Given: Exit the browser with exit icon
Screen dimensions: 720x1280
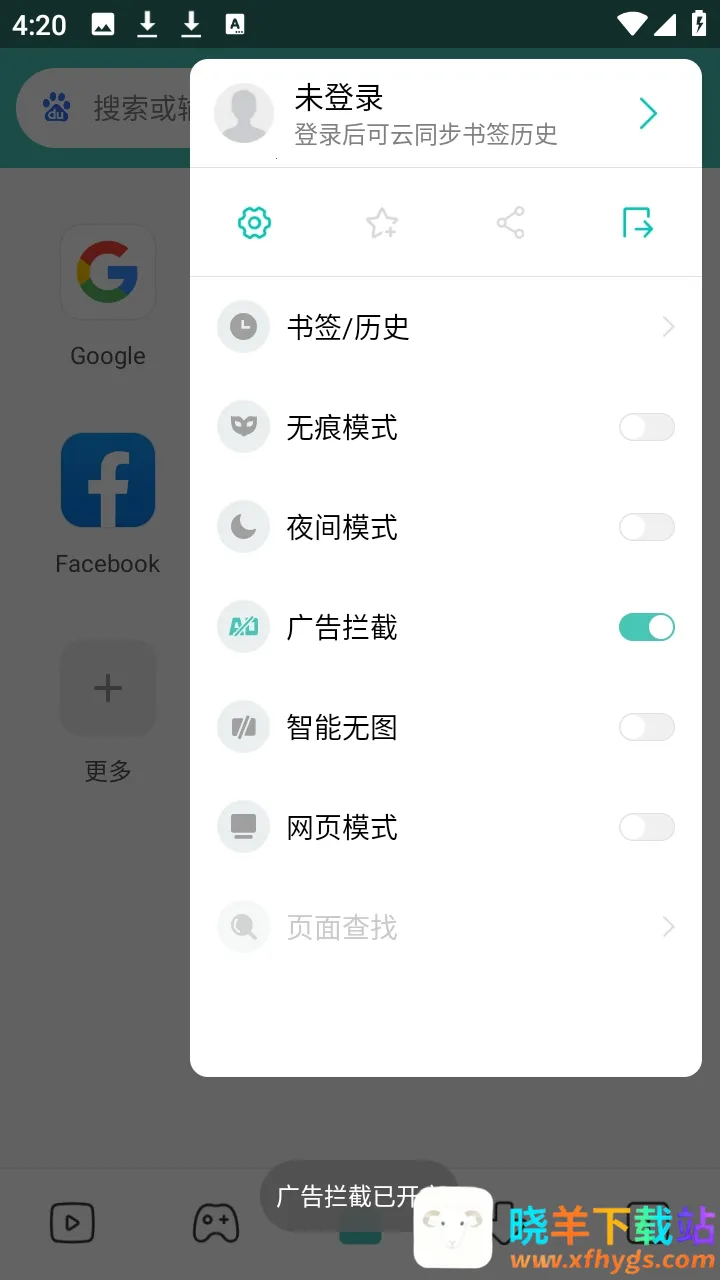Looking at the screenshot, I should pos(637,222).
